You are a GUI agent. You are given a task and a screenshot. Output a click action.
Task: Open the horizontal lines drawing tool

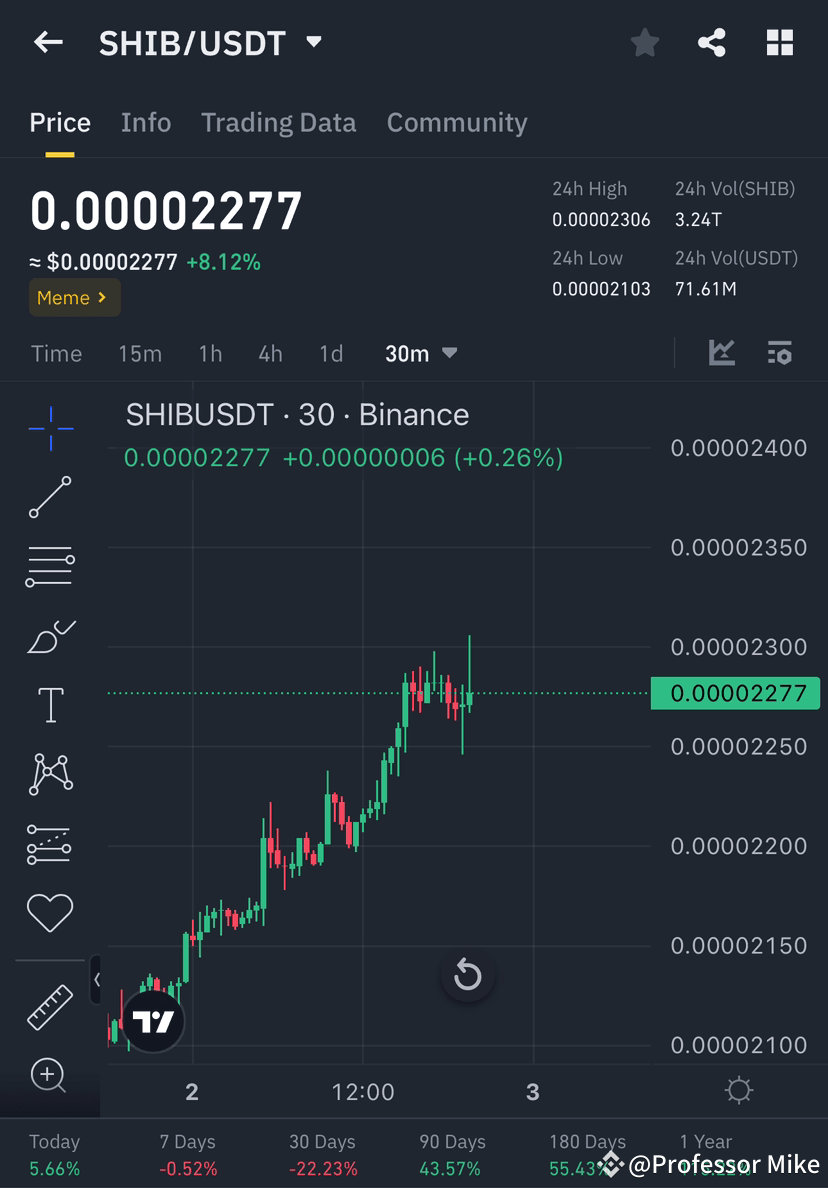pos(50,566)
